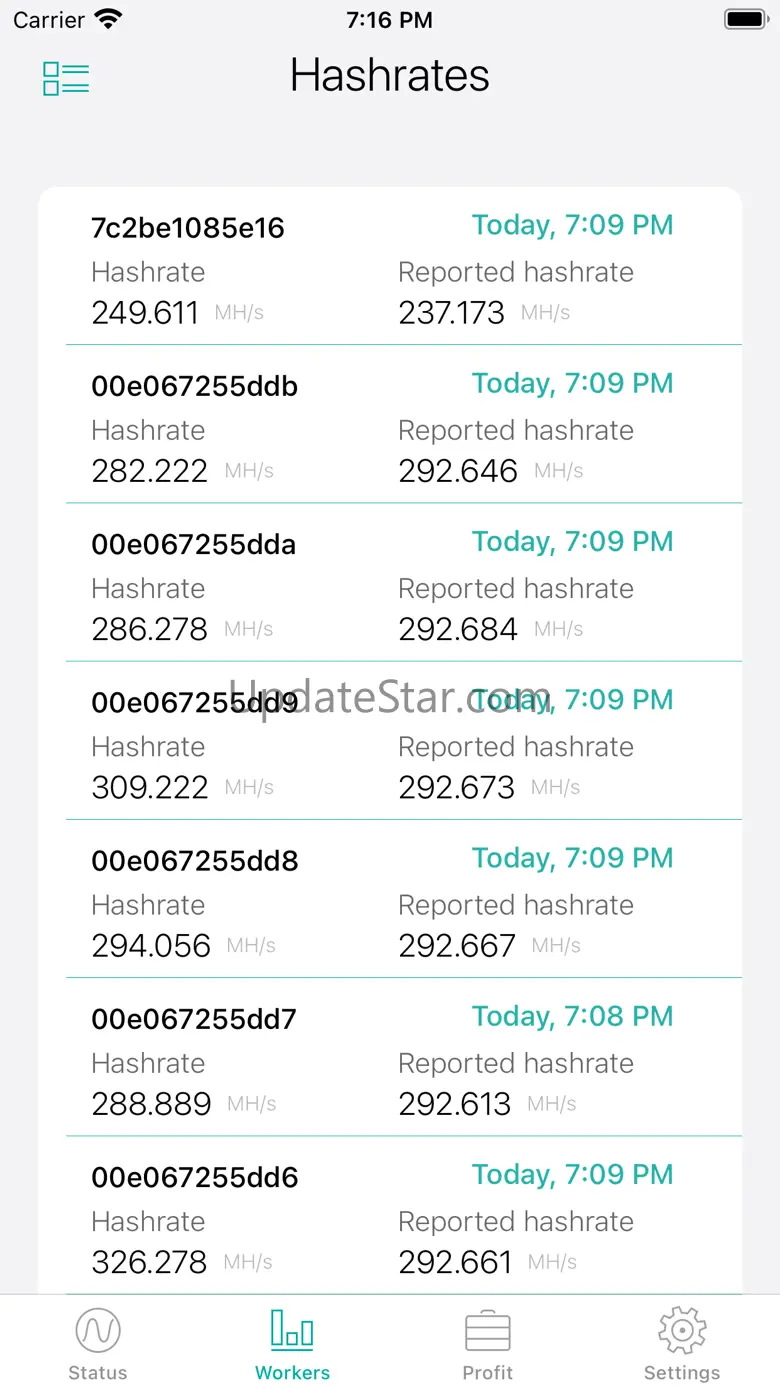Choose worker 00e067255dd7

point(390,1056)
